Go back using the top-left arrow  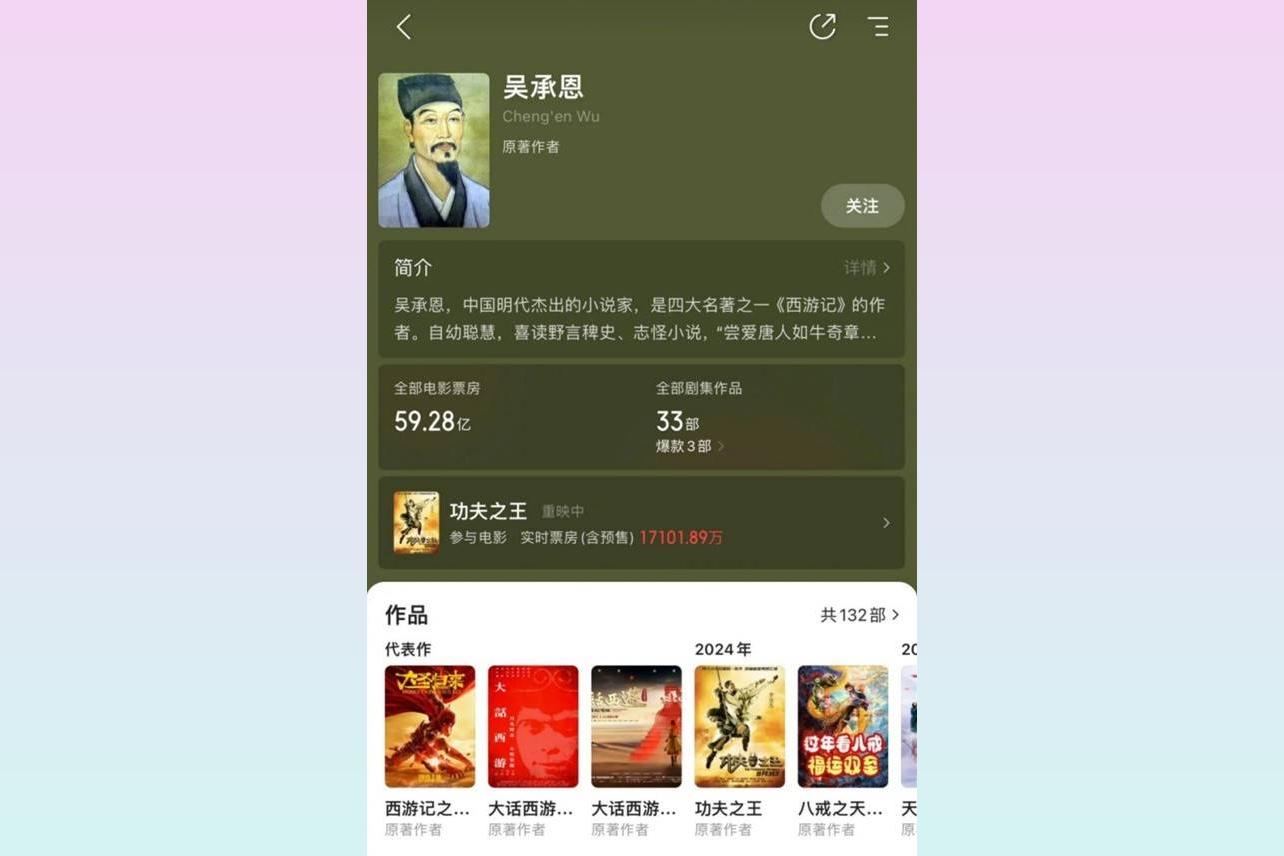pos(404,27)
